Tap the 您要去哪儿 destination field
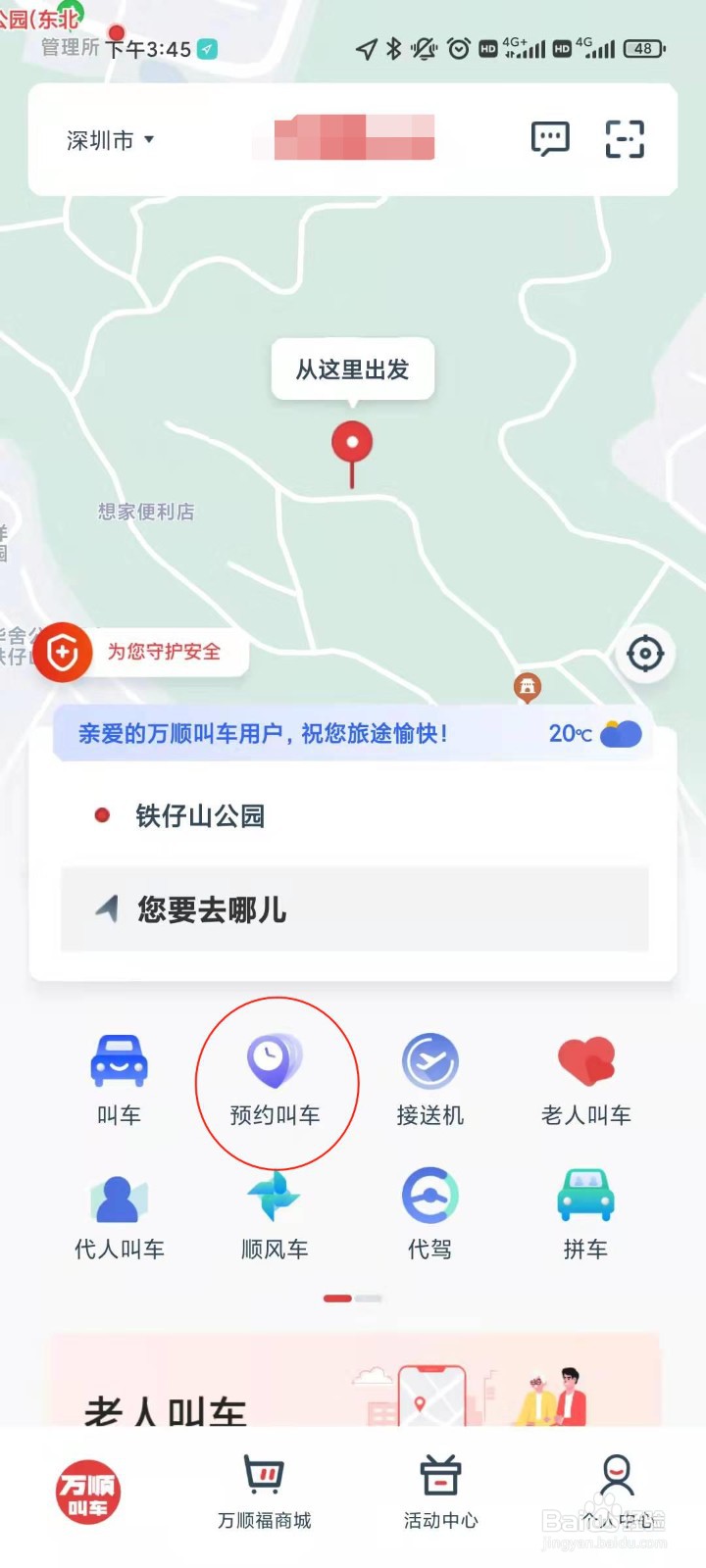 point(353,910)
